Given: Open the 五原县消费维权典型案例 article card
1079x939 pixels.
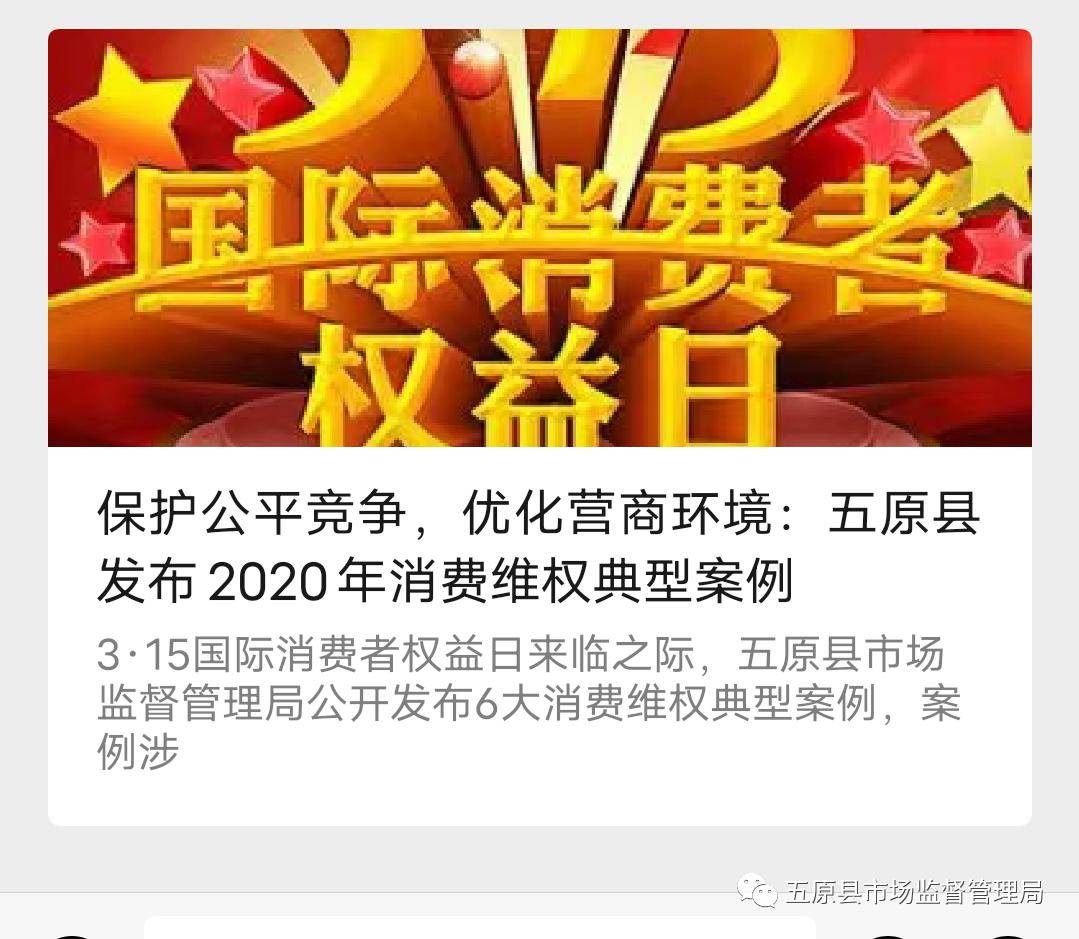Looking at the screenshot, I should coord(539,547).
